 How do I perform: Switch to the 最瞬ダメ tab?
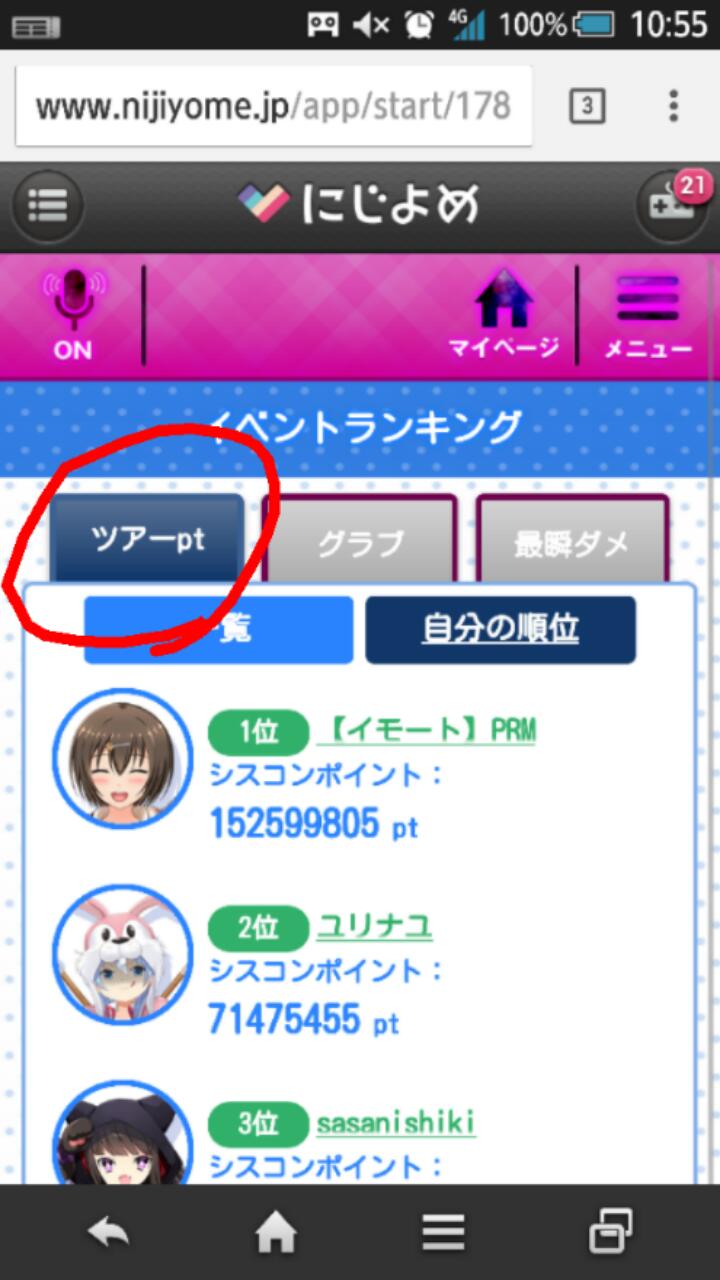572,542
